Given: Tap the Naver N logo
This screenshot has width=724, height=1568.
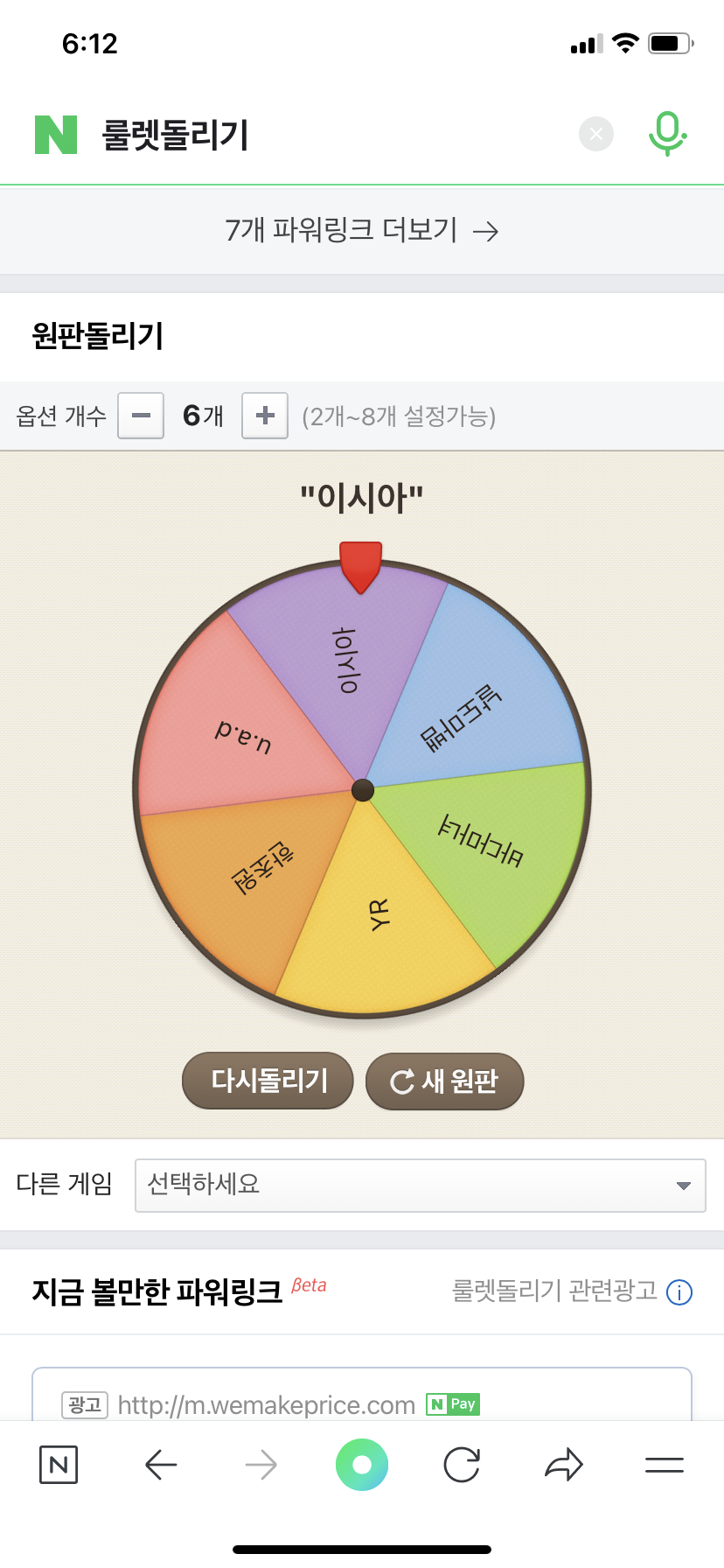Looking at the screenshot, I should coord(56,135).
